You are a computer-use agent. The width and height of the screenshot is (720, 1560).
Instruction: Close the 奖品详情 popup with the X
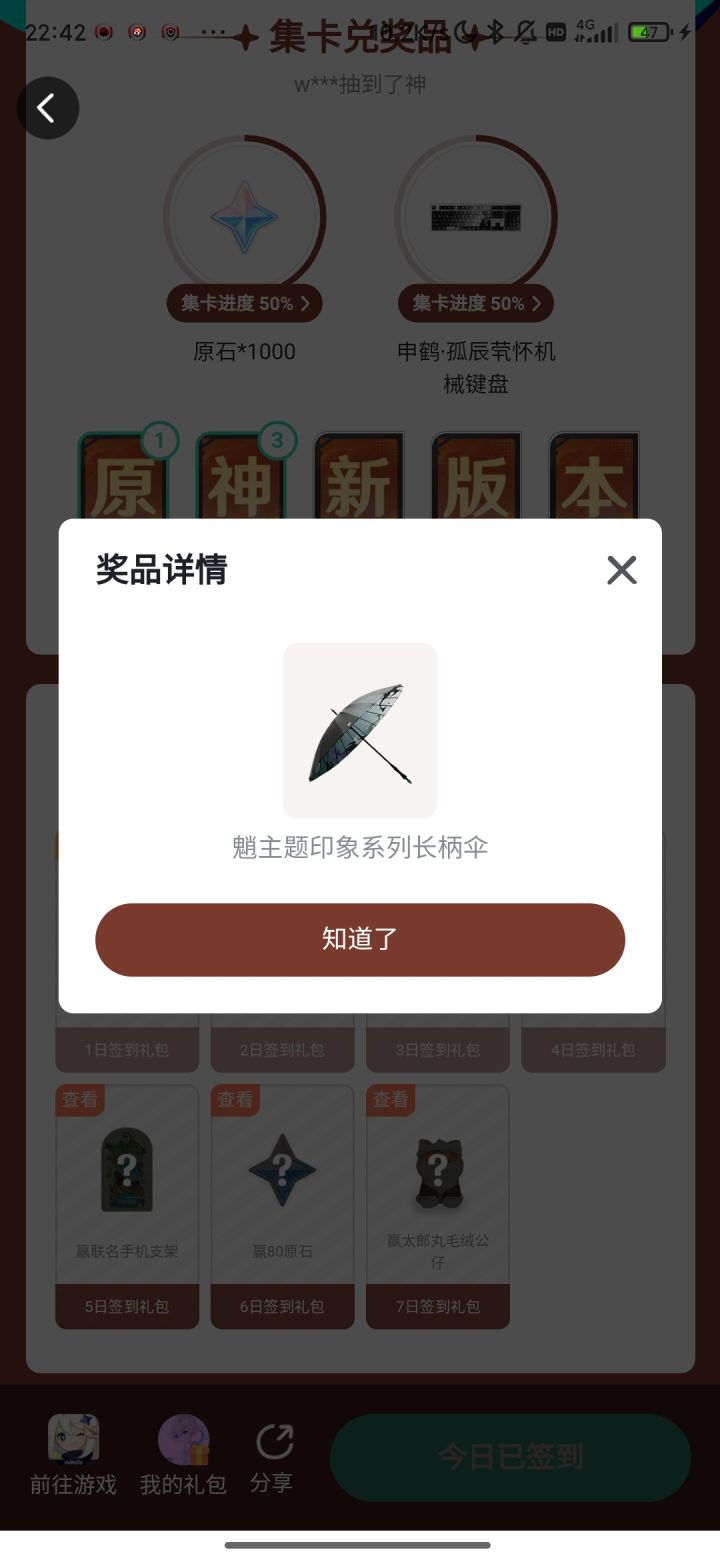coord(621,570)
